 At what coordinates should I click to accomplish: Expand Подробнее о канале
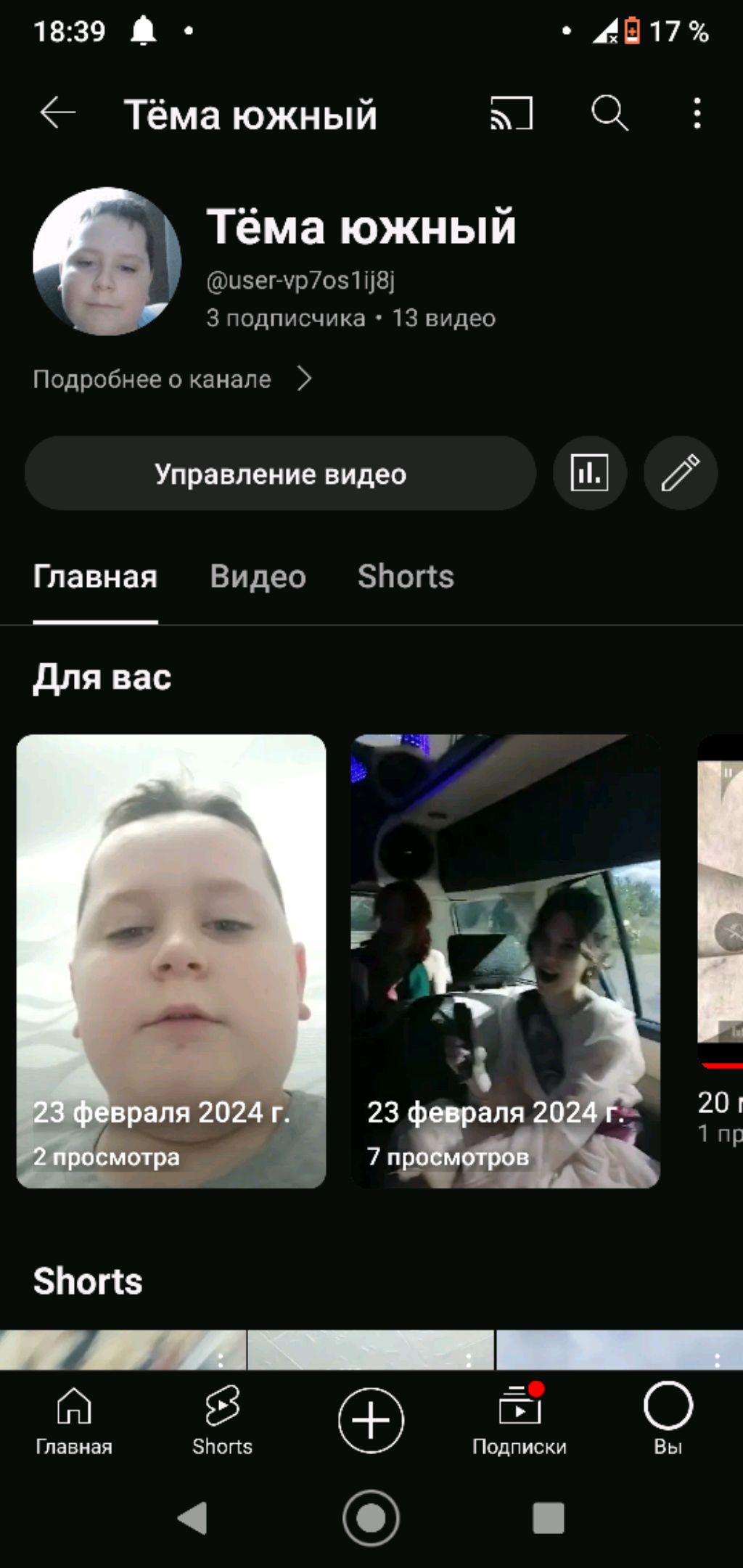point(172,379)
